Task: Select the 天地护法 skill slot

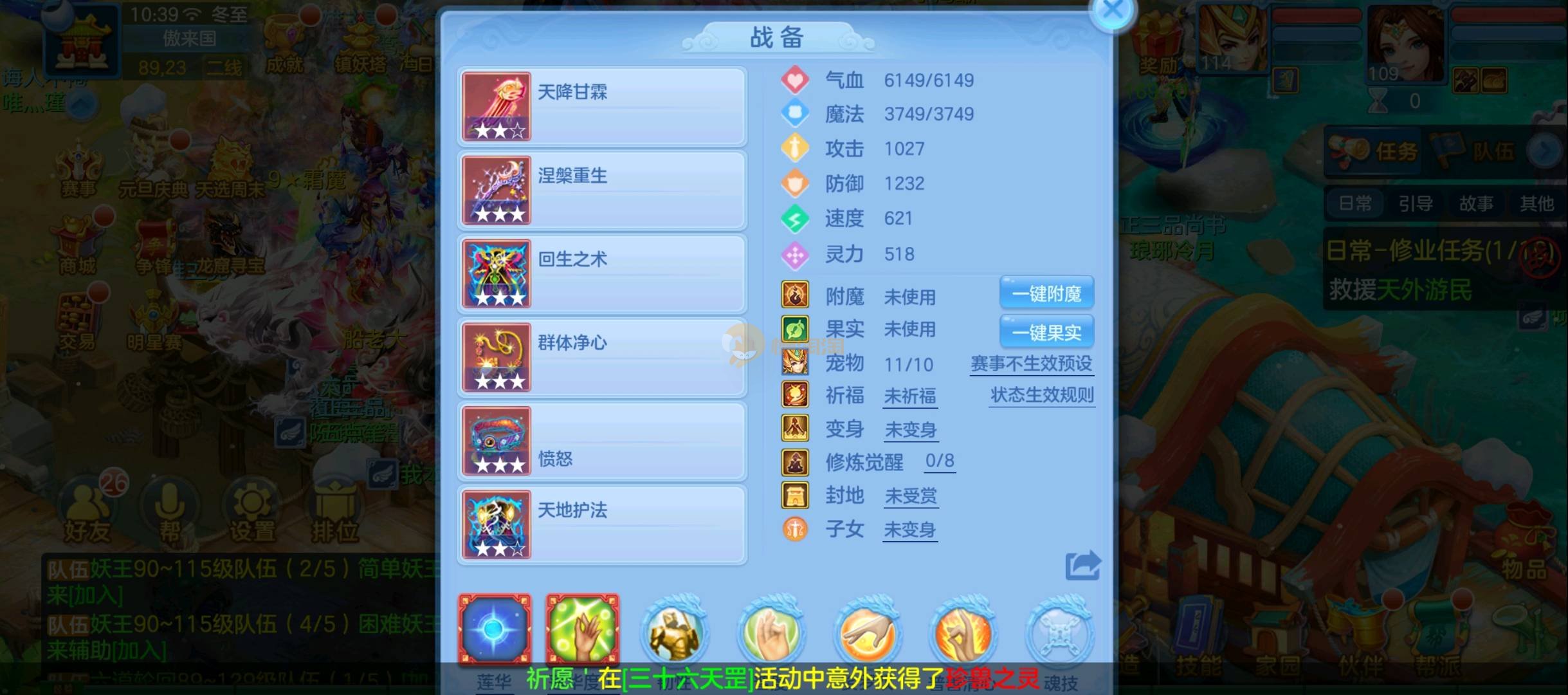Action: (x=602, y=525)
